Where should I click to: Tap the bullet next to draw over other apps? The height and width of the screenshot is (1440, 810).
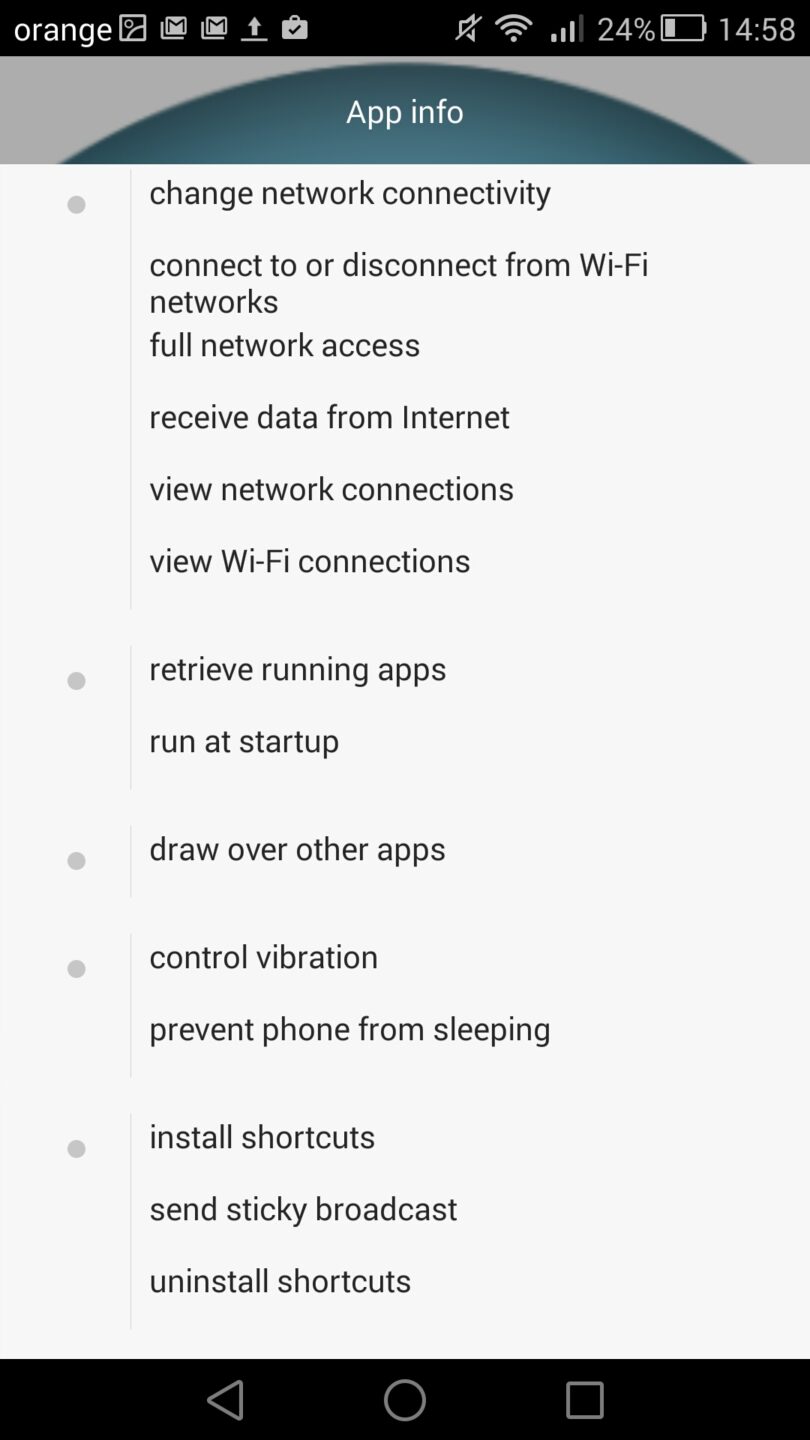pyautogui.click(x=75, y=860)
